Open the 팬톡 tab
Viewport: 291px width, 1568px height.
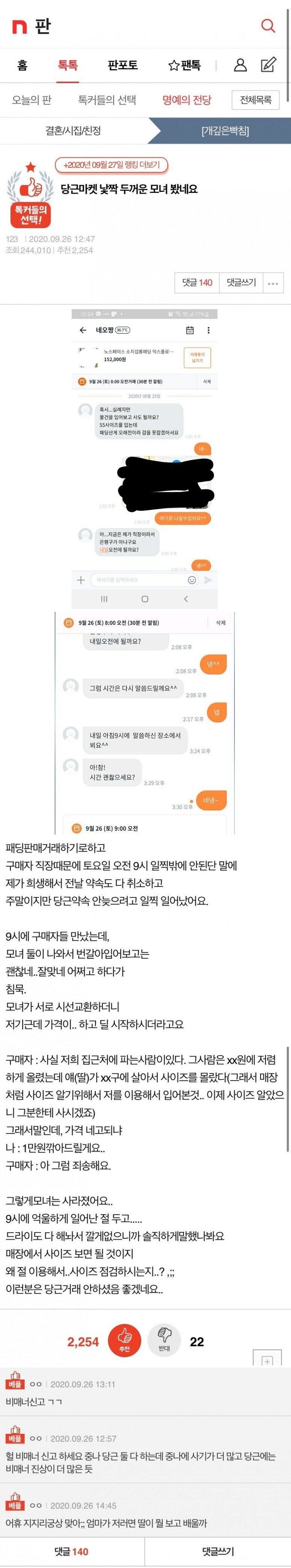pyautogui.click(x=184, y=65)
